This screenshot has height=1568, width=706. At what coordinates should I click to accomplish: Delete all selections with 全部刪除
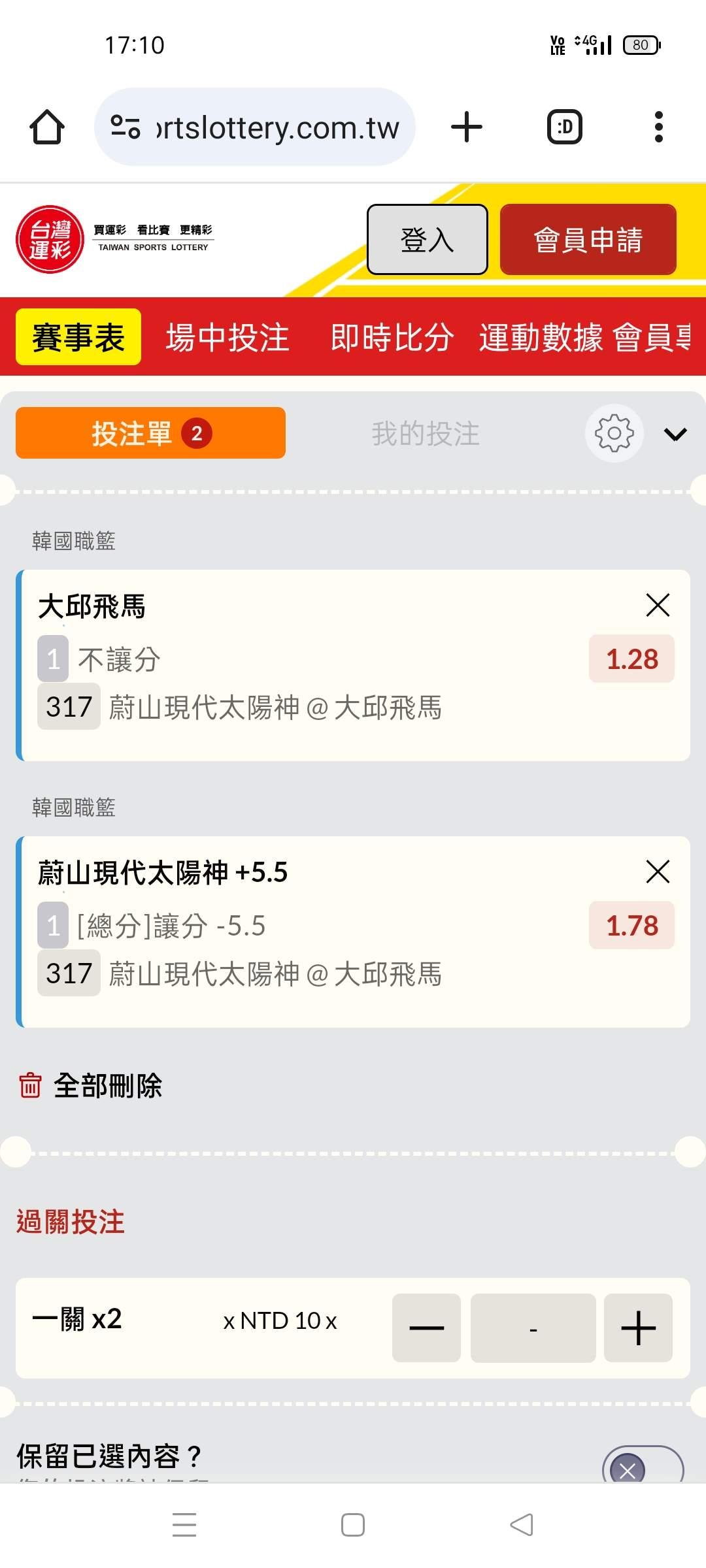92,1086
